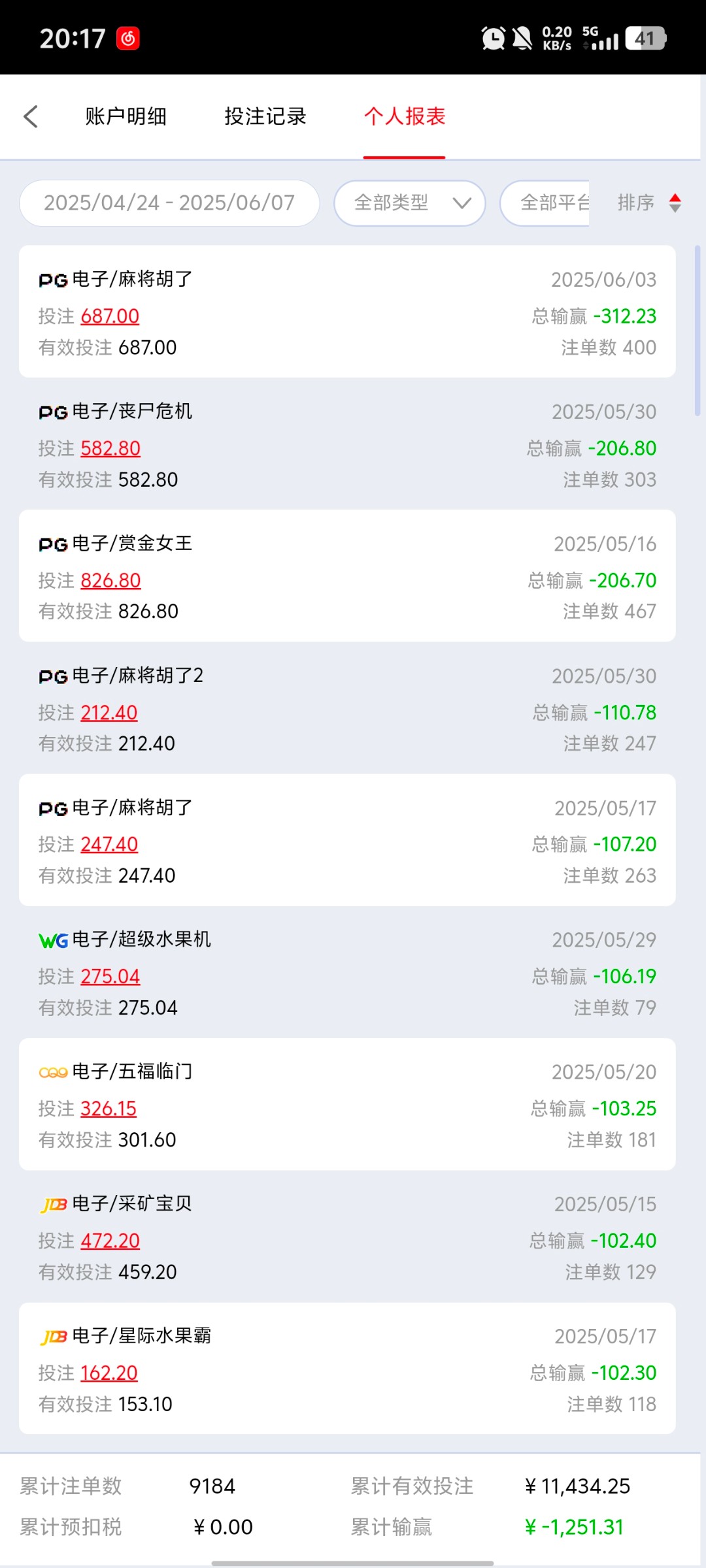The image size is (706, 1568).
Task: Open the date range picker 2025/04/24 - 2025/06/07
Action: tap(169, 203)
